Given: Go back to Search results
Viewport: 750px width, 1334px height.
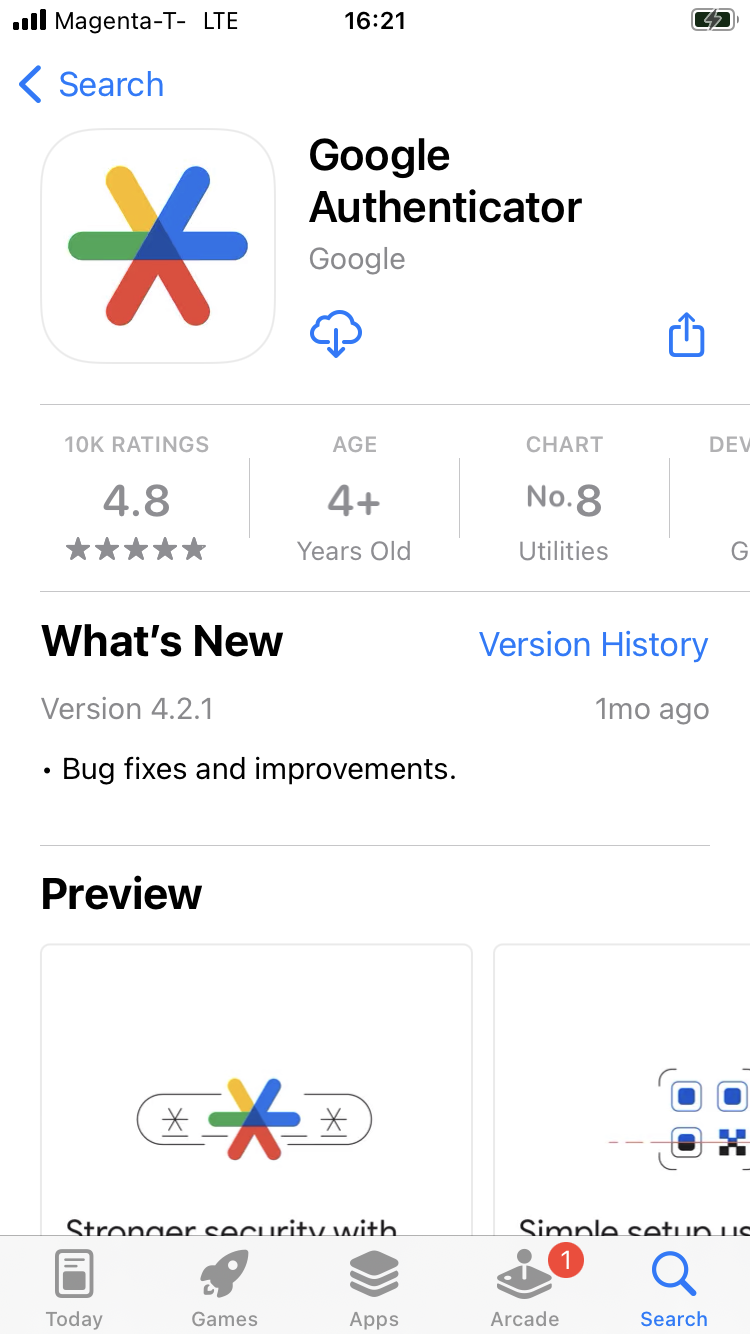Looking at the screenshot, I should [x=91, y=85].
